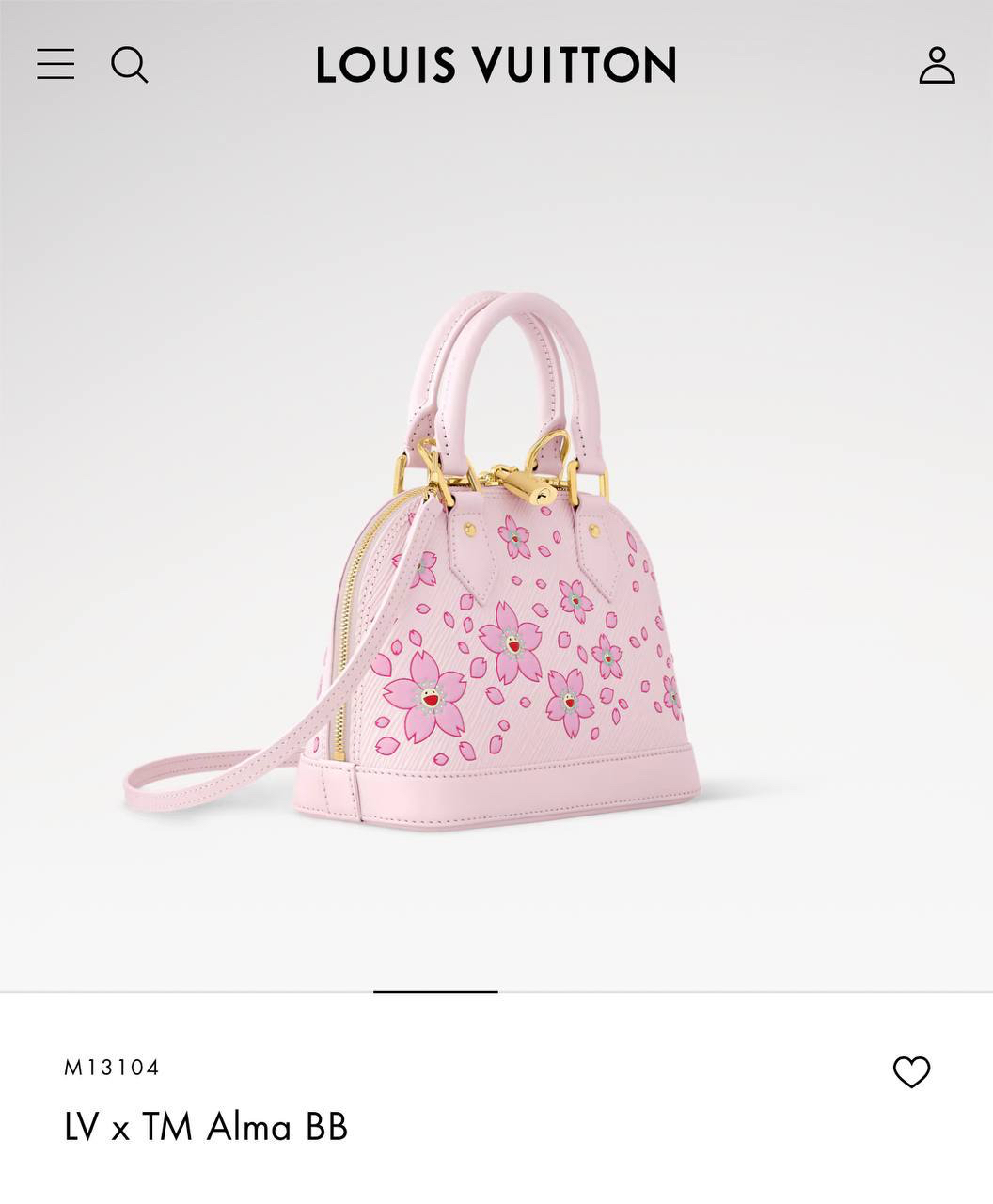The image size is (993, 1204).
Task: Expand the navigation drawer via the menu lines
Action: click(x=55, y=66)
